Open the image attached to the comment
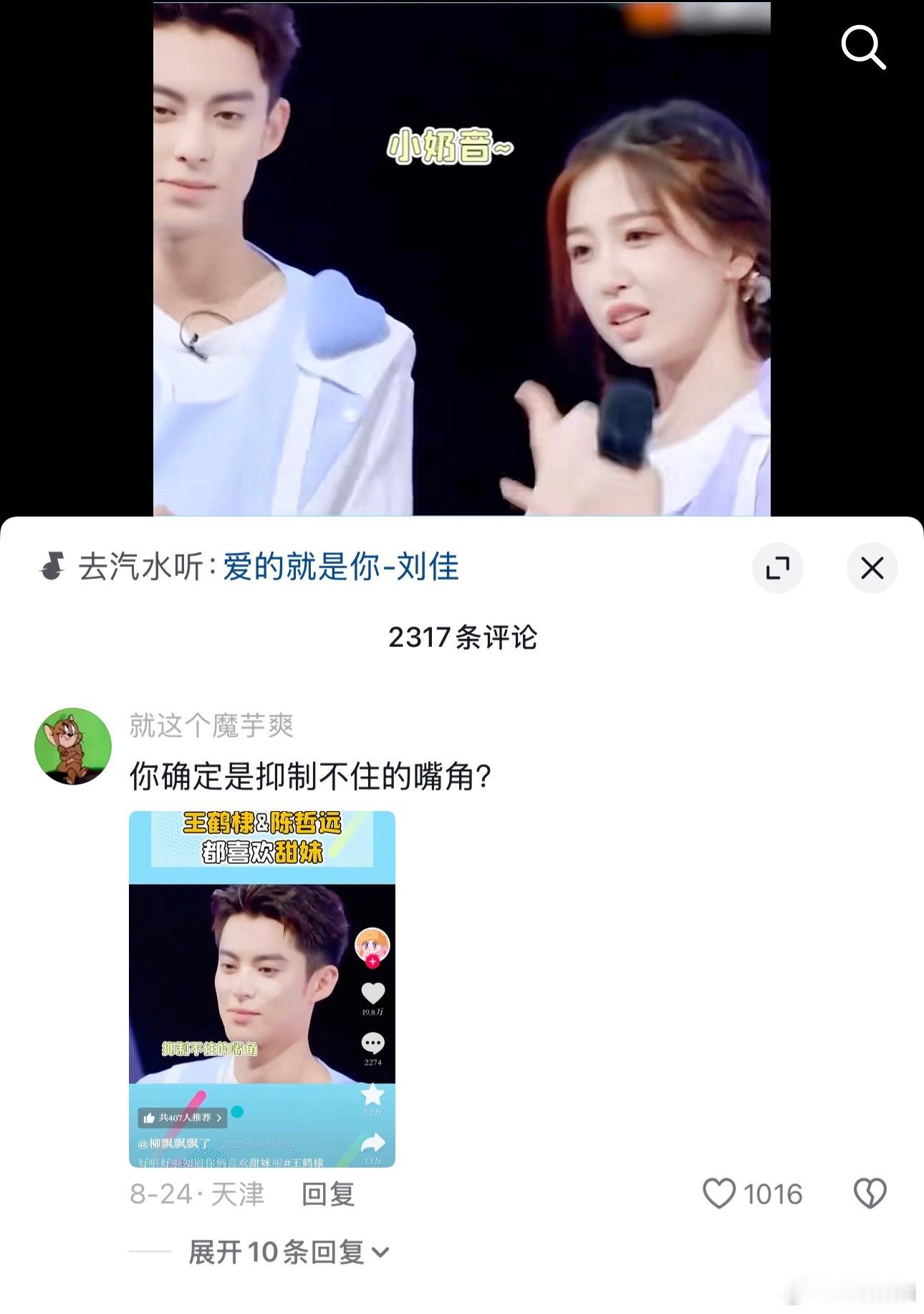Screen dimensions: 924x1314 (x=262, y=989)
